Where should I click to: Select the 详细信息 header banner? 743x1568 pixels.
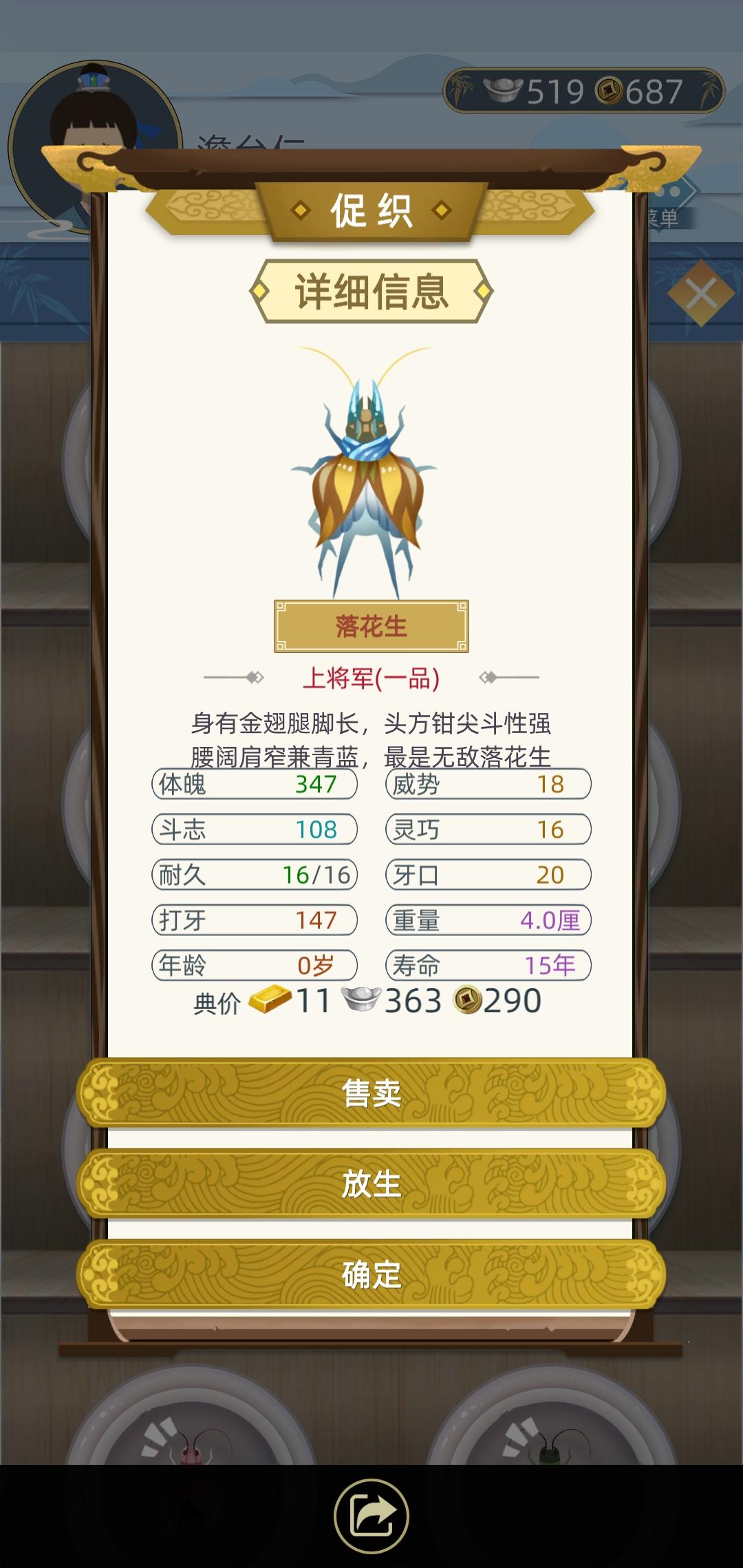[371, 291]
